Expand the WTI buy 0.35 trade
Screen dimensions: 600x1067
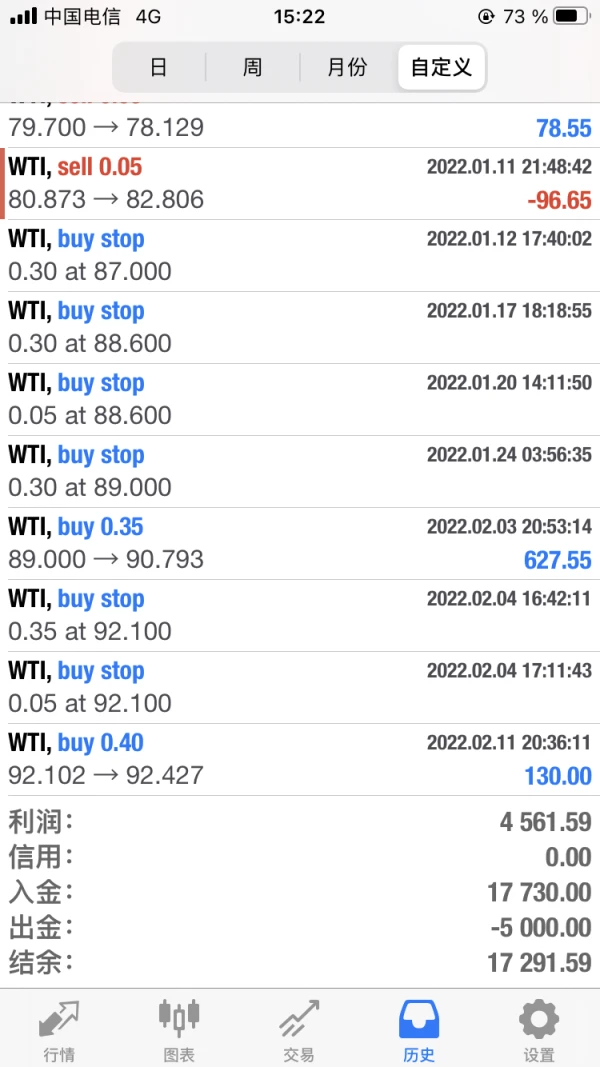point(300,543)
